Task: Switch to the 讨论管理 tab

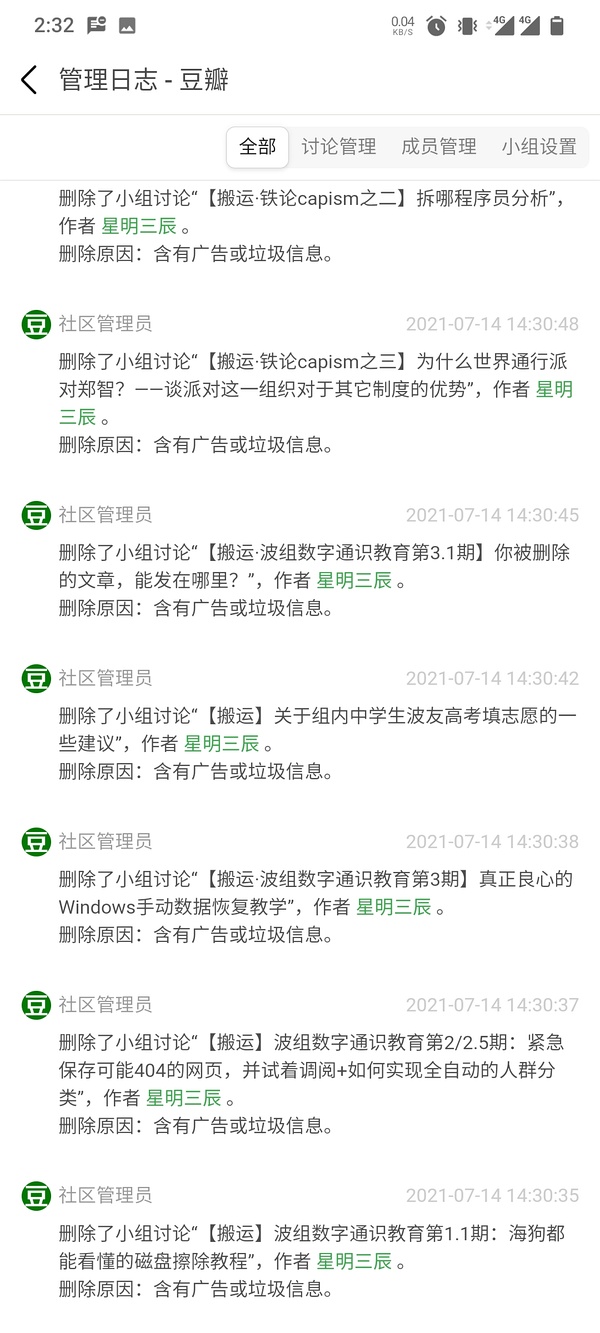Action: (x=339, y=147)
